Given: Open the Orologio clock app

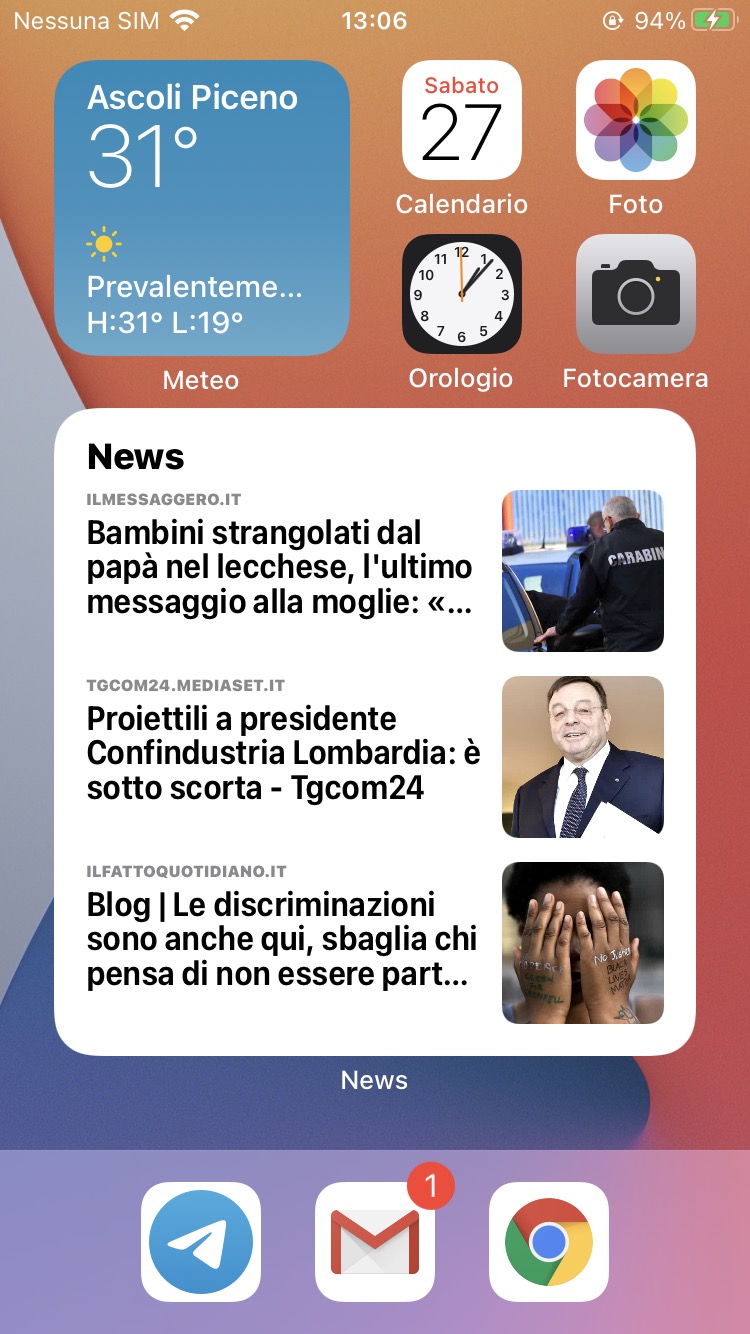Looking at the screenshot, I should pos(461,294).
